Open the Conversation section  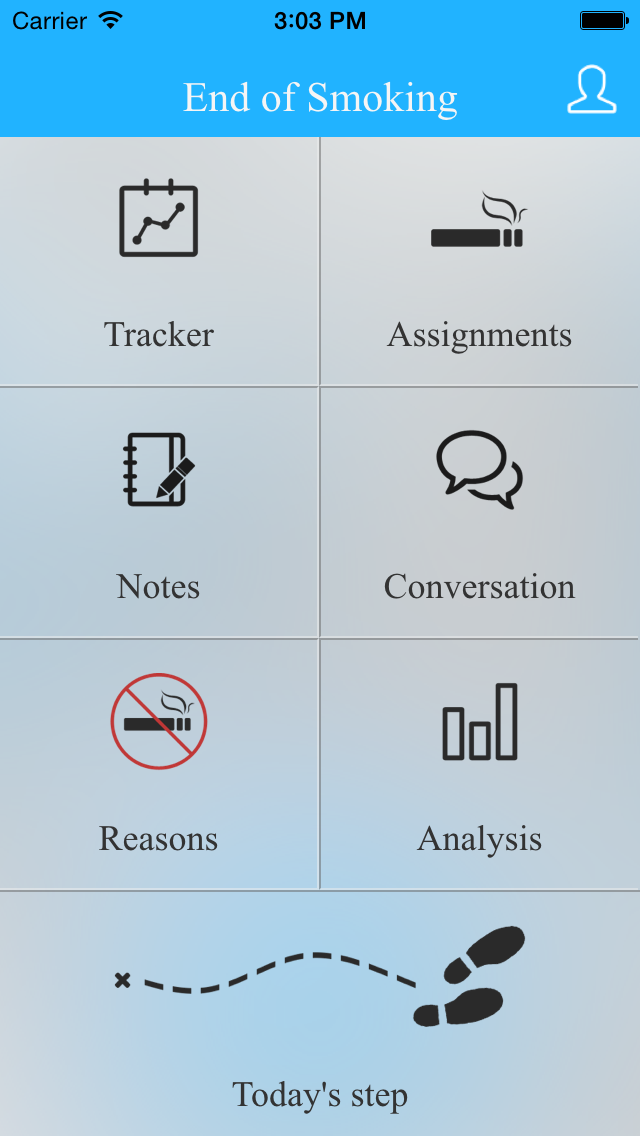point(481,512)
